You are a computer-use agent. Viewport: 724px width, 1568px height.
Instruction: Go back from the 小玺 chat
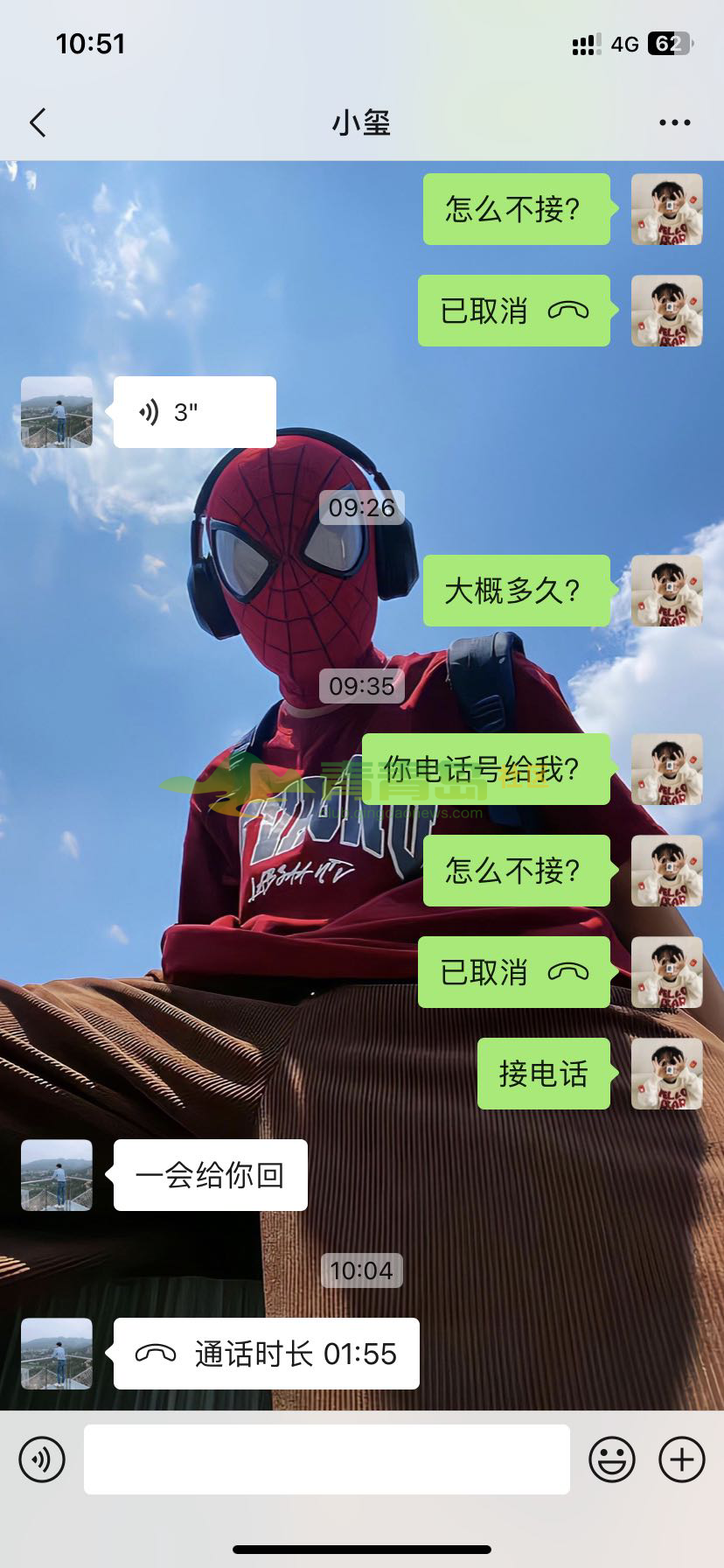tap(38, 122)
